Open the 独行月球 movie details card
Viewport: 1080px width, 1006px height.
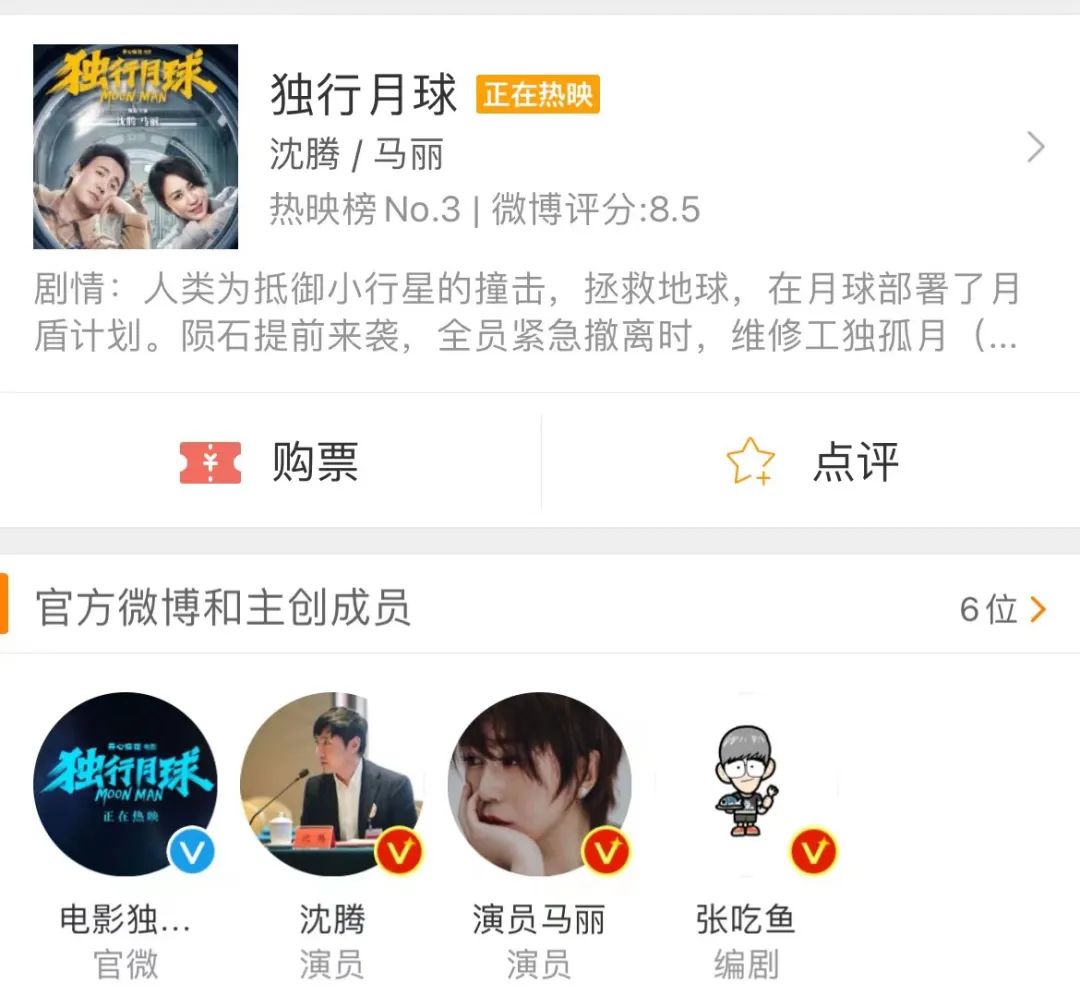pyautogui.click(x=540, y=148)
